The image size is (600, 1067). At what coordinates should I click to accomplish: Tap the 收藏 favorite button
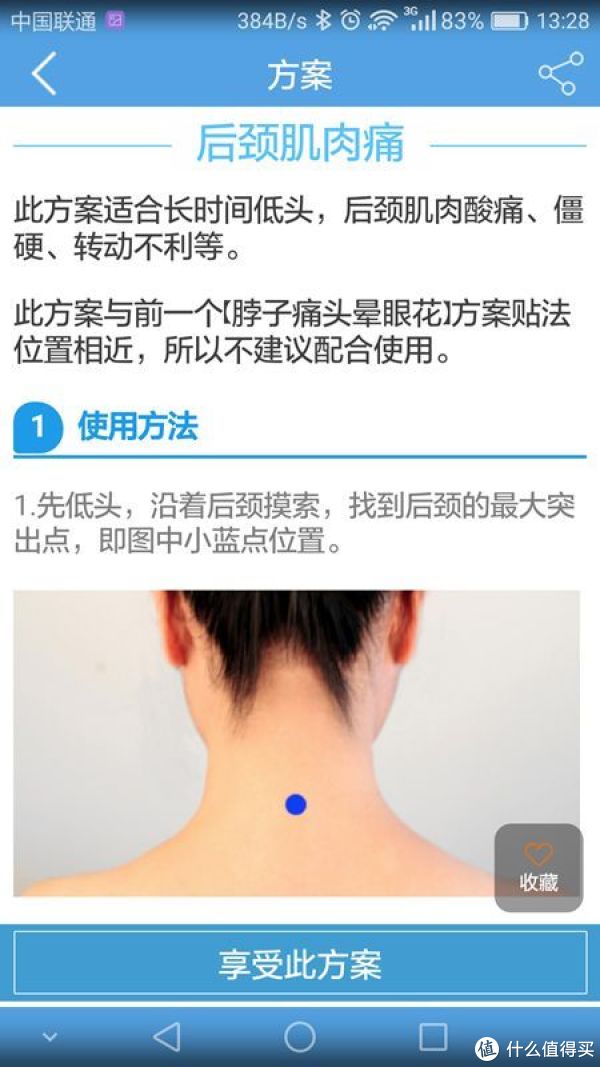[538, 867]
